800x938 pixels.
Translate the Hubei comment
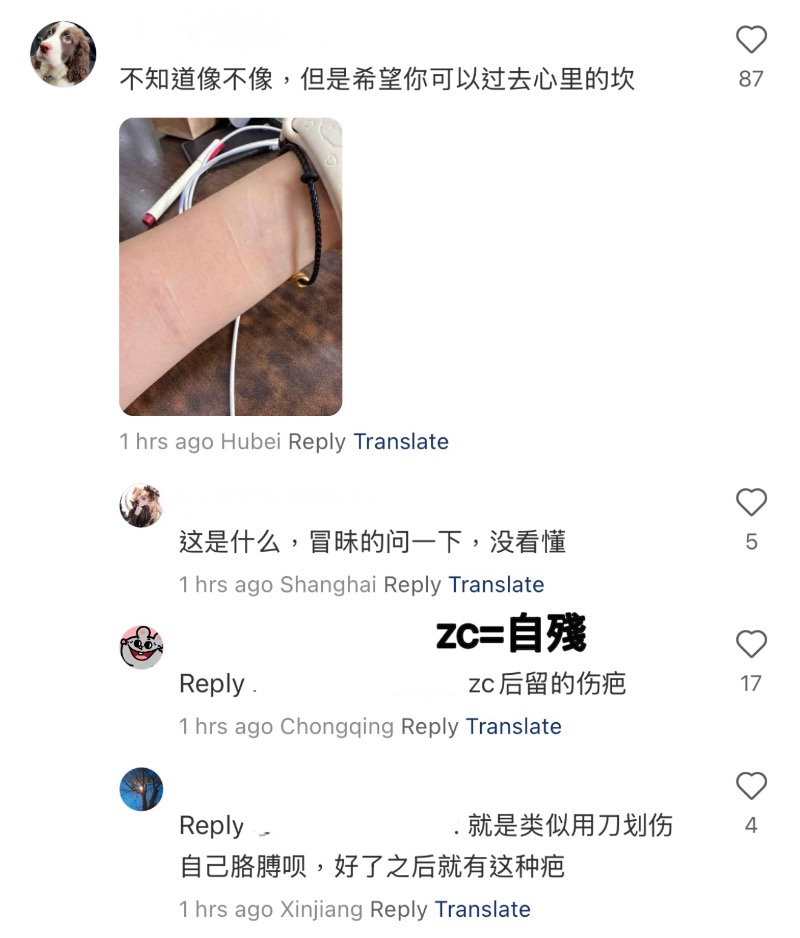click(401, 442)
